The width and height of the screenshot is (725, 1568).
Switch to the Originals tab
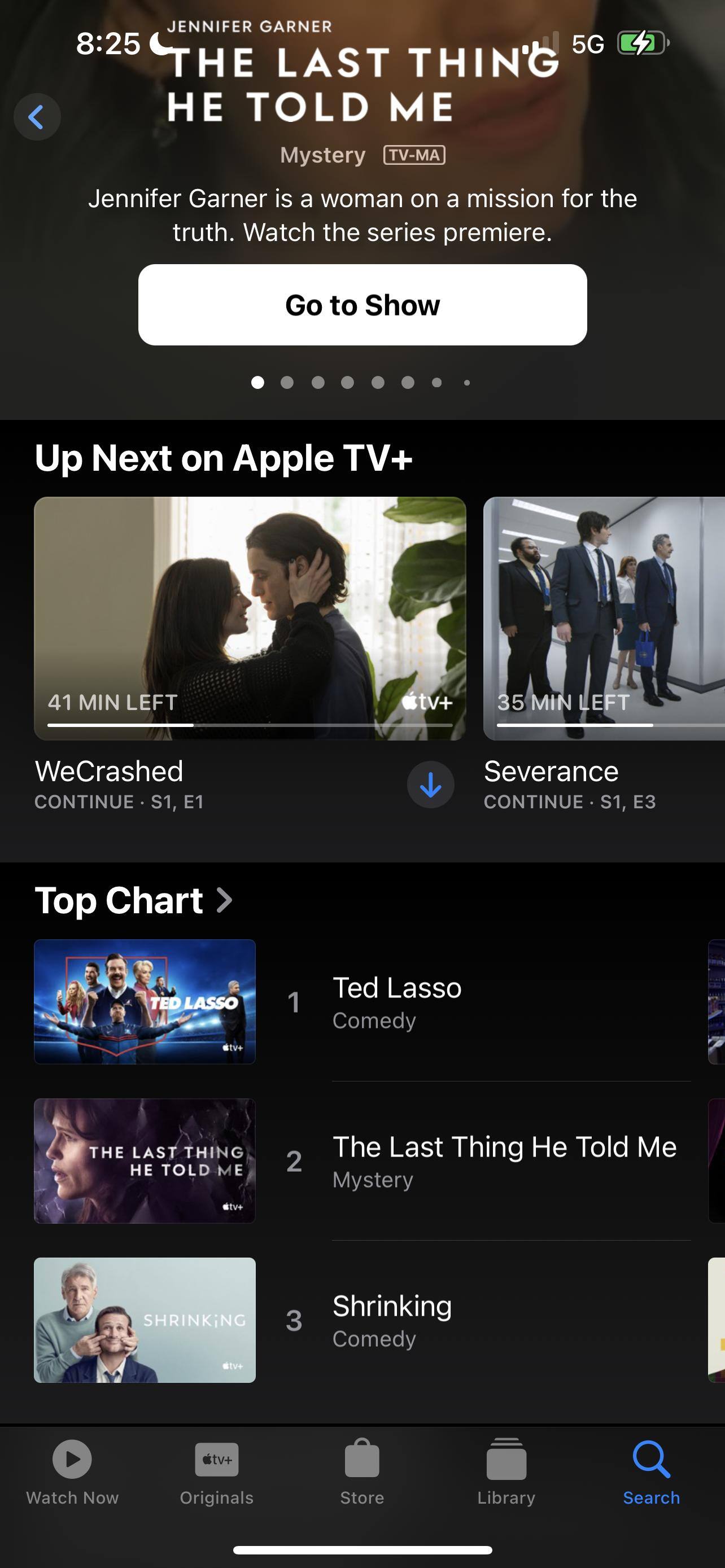(217, 1471)
